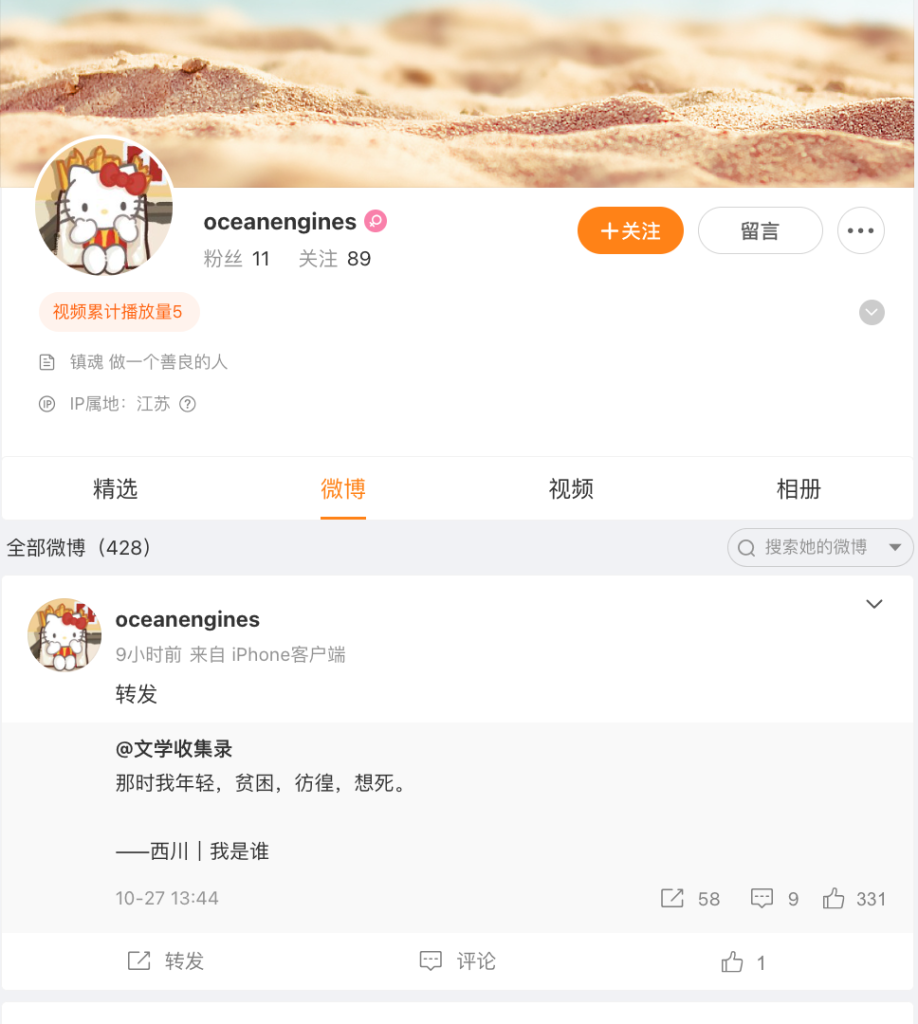The image size is (918, 1024).
Task: Open reposts of original post (58)
Action: (x=690, y=898)
